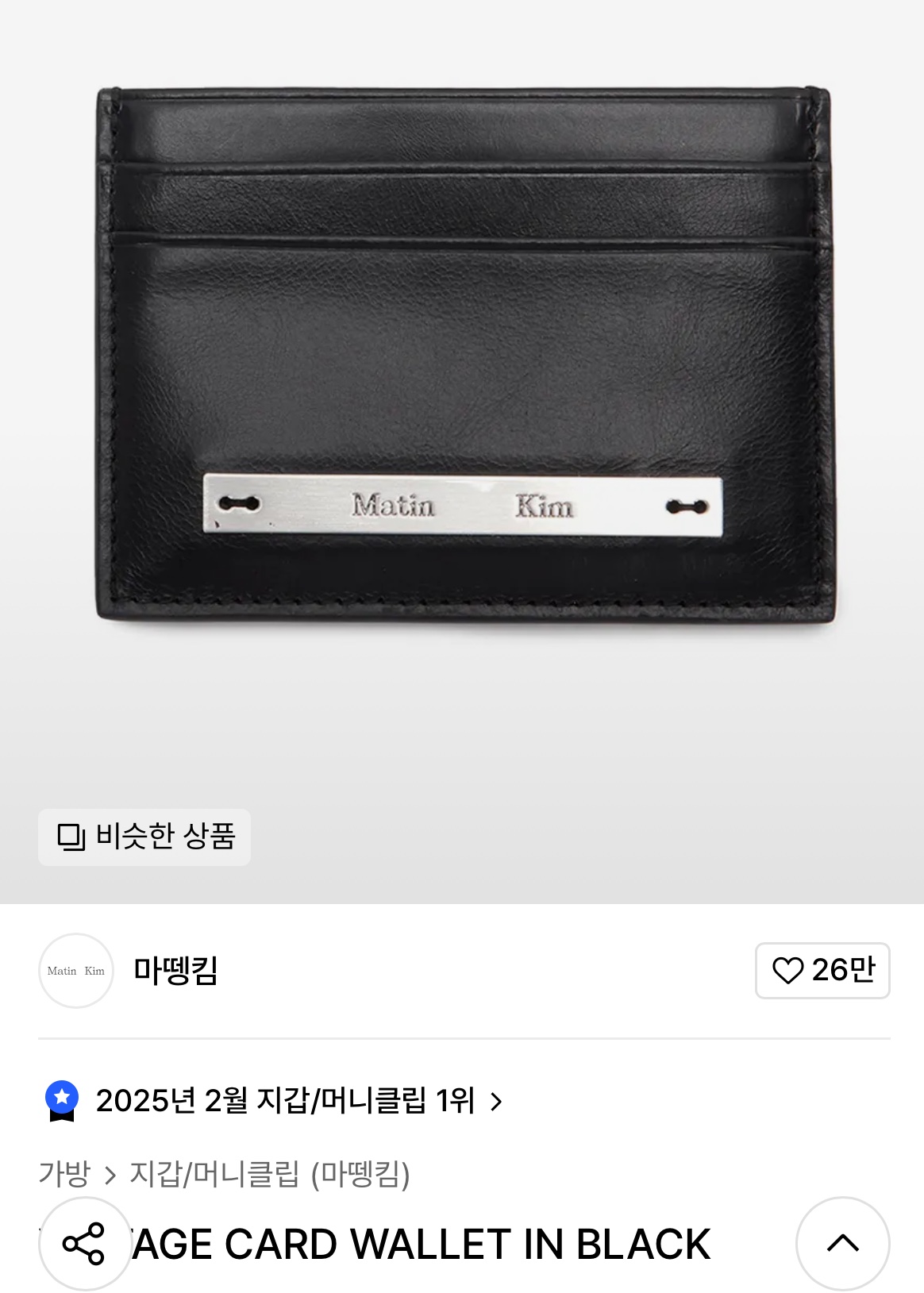The width and height of the screenshot is (924, 1293).
Task: Open the 마뗑킴 brand page
Action: pos(175,970)
